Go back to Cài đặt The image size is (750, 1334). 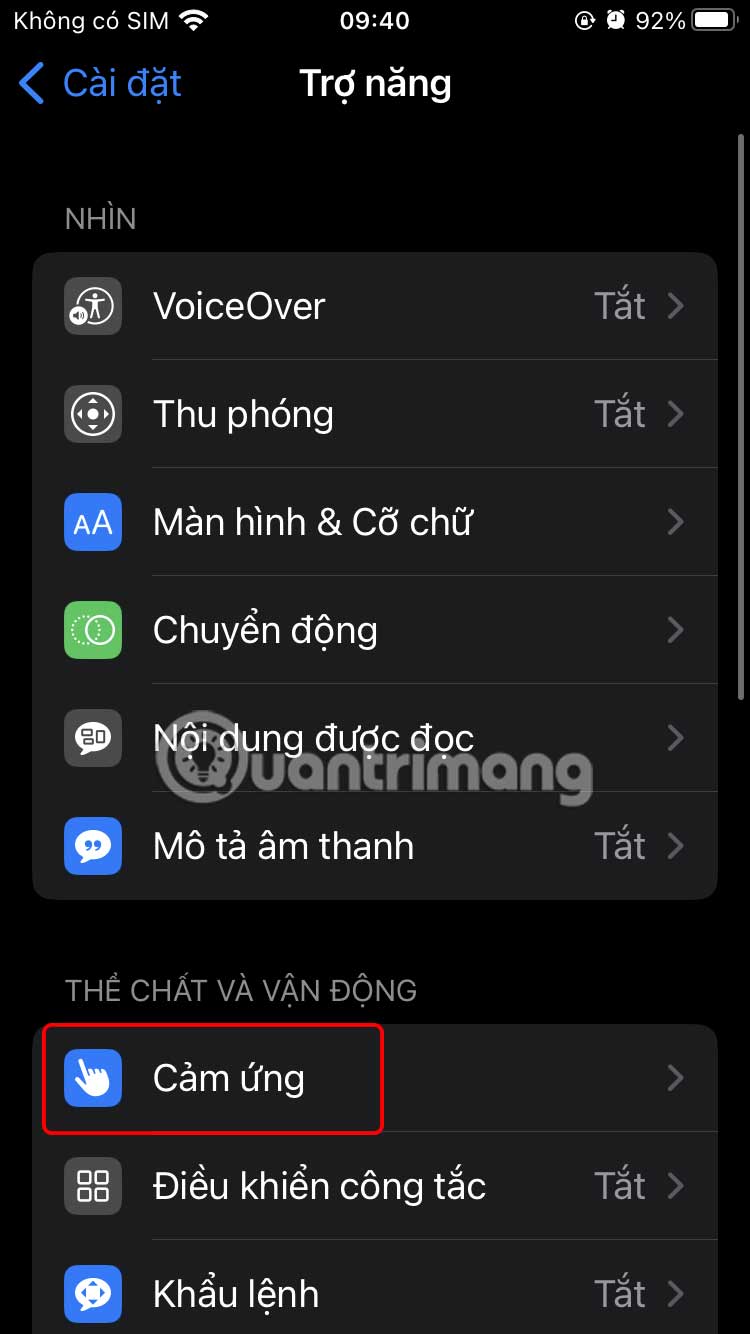[x=100, y=84]
